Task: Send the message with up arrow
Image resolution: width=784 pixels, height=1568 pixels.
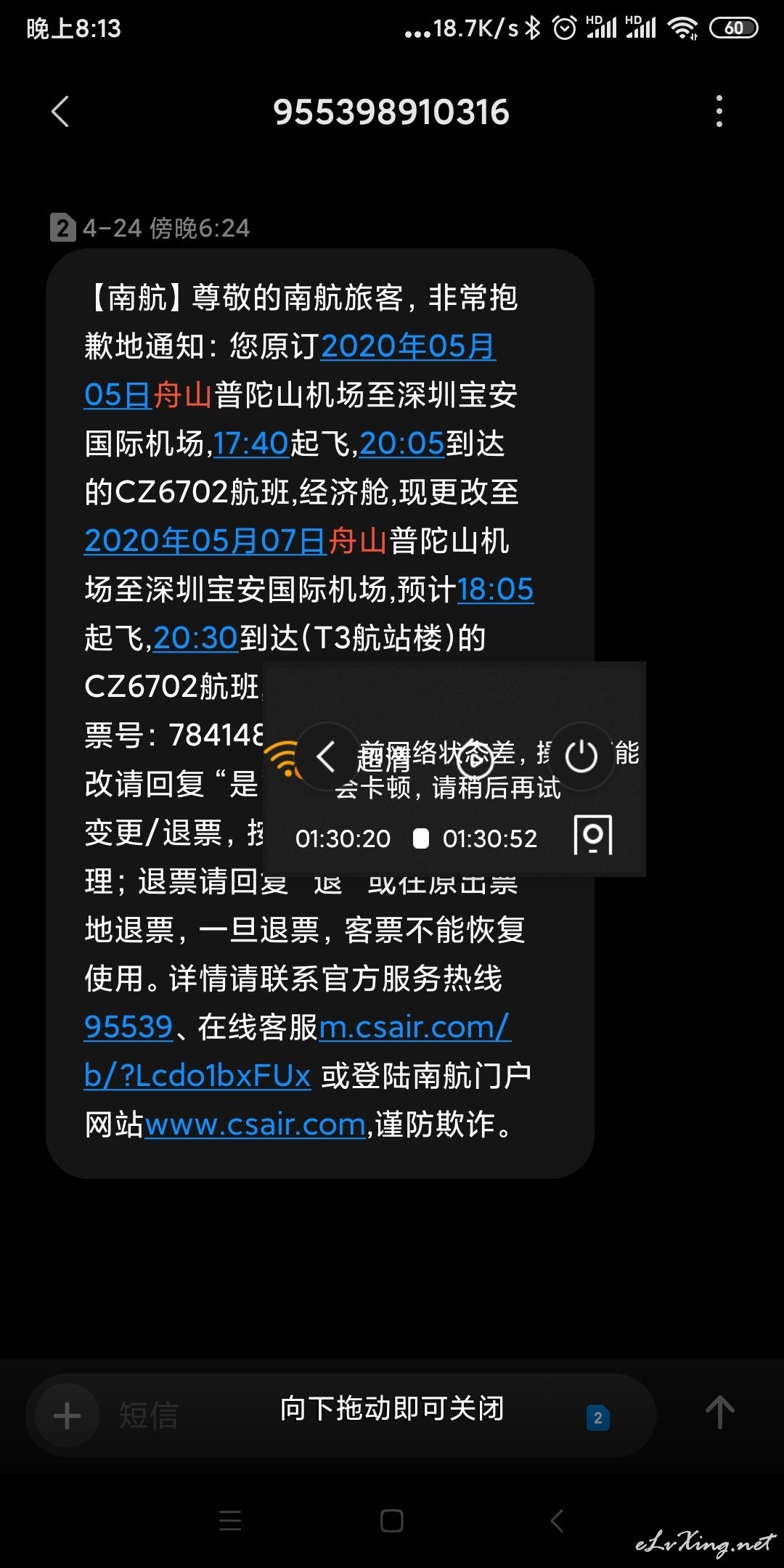Action: point(720,1413)
